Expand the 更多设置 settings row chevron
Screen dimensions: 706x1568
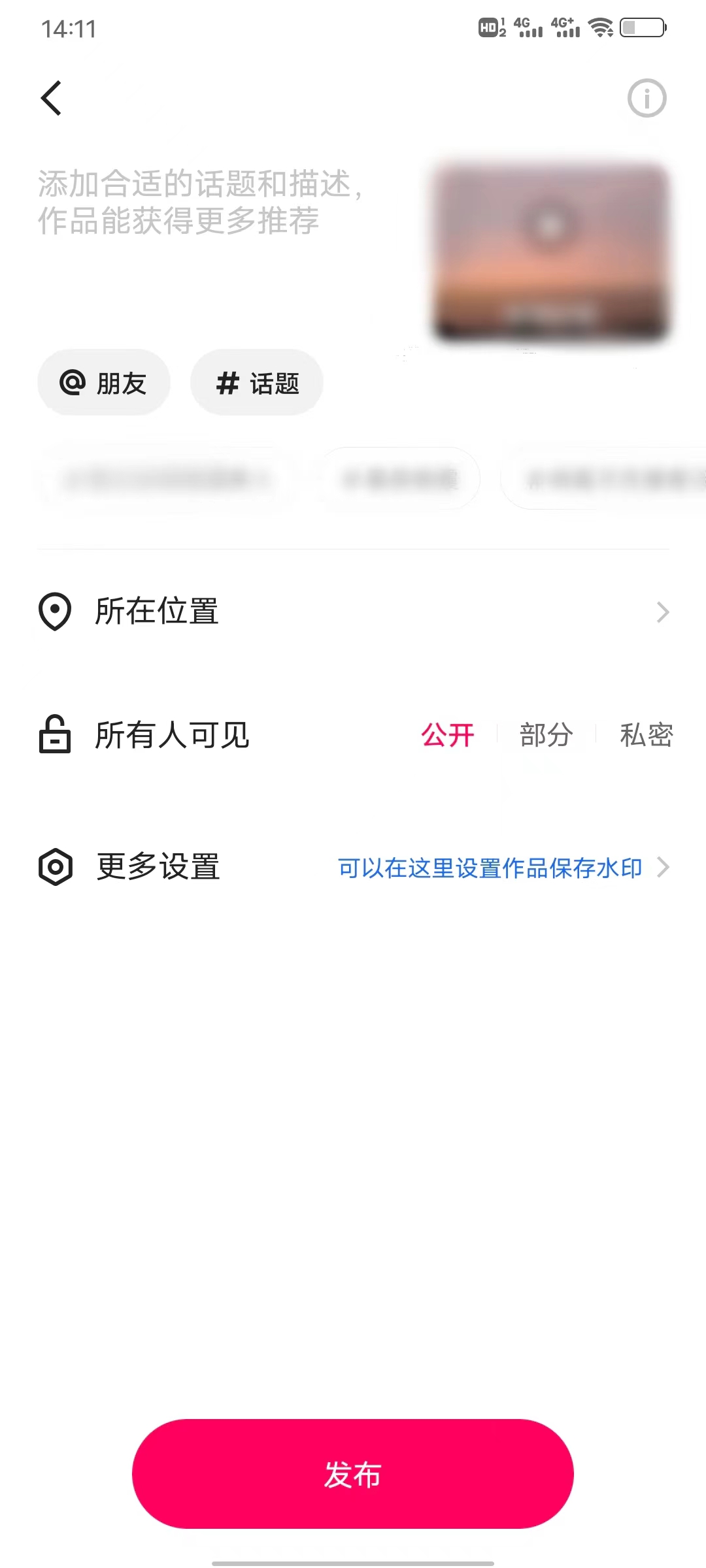(x=664, y=868)
